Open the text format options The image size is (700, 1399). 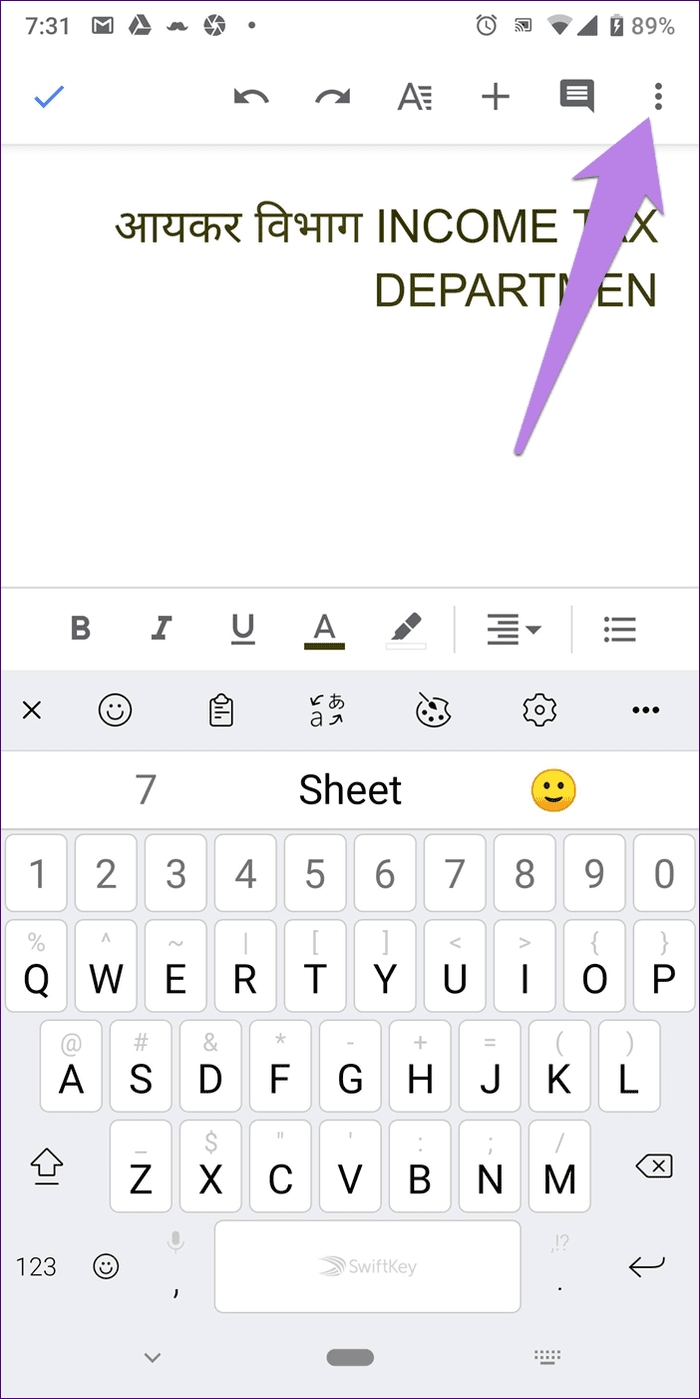click(414, 97)
